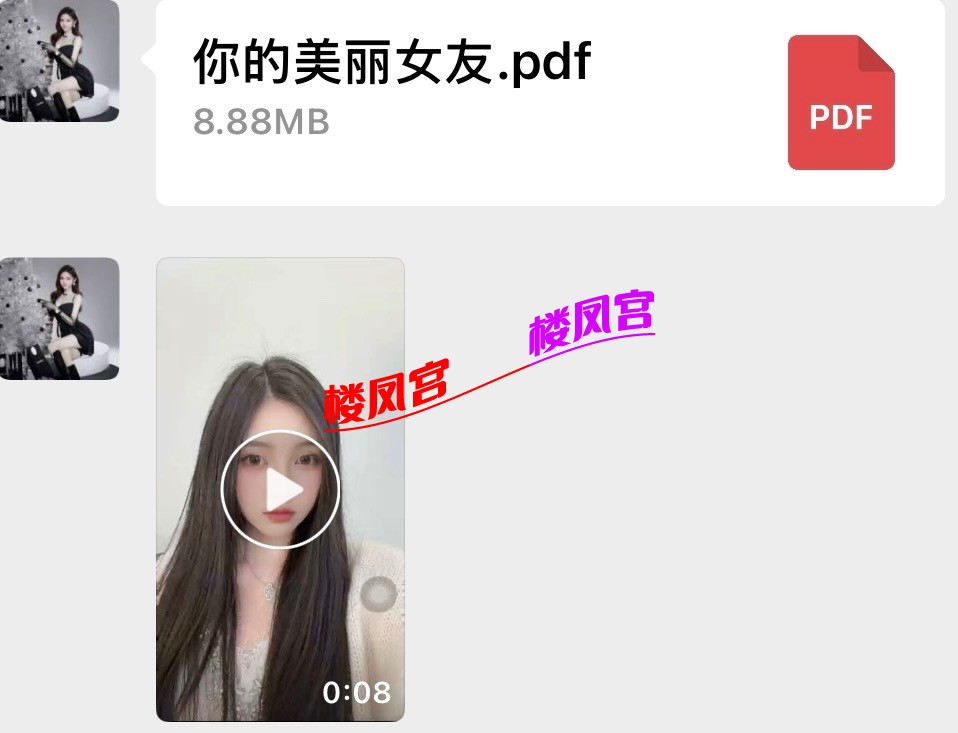Open the 你的美丽女友.pdf file message
Image resolution: width=958 pixels, height=733 pixels.
point(550,100)
